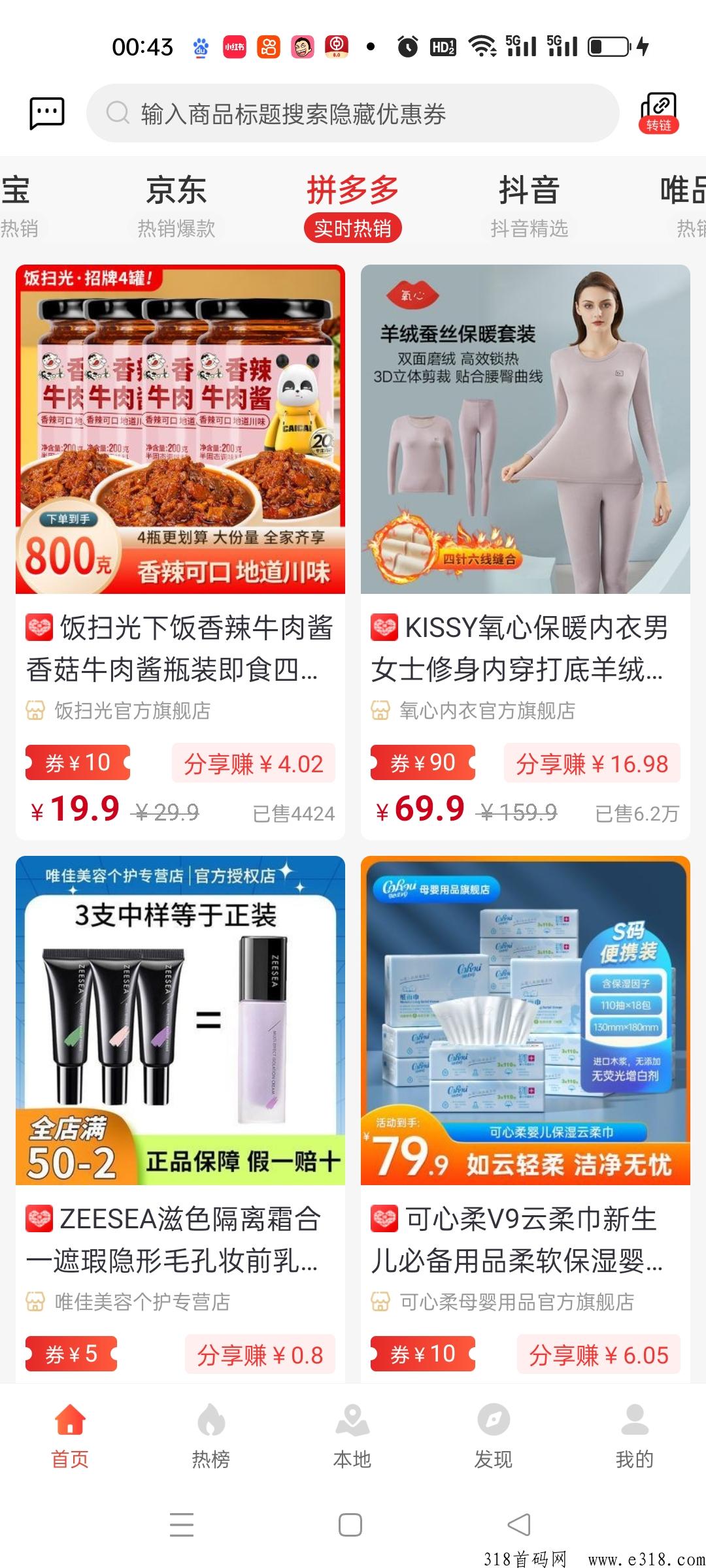706x1568 pixels.
Task: Claim the 券¥90 coupon on KISSY item
Action: pyautogui.click(x=422, y=762)
